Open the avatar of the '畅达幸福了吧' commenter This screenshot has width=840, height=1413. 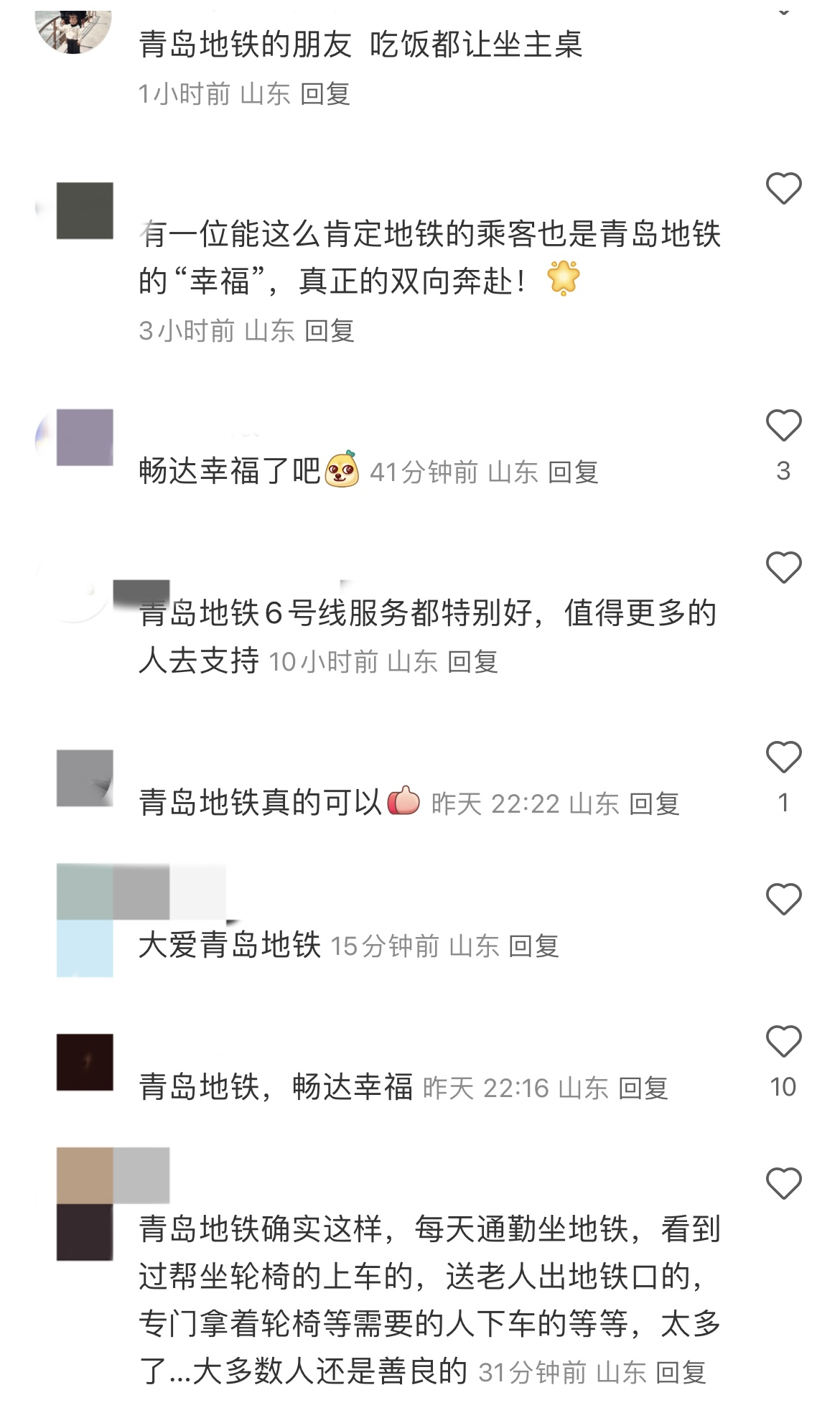point(84,437)
